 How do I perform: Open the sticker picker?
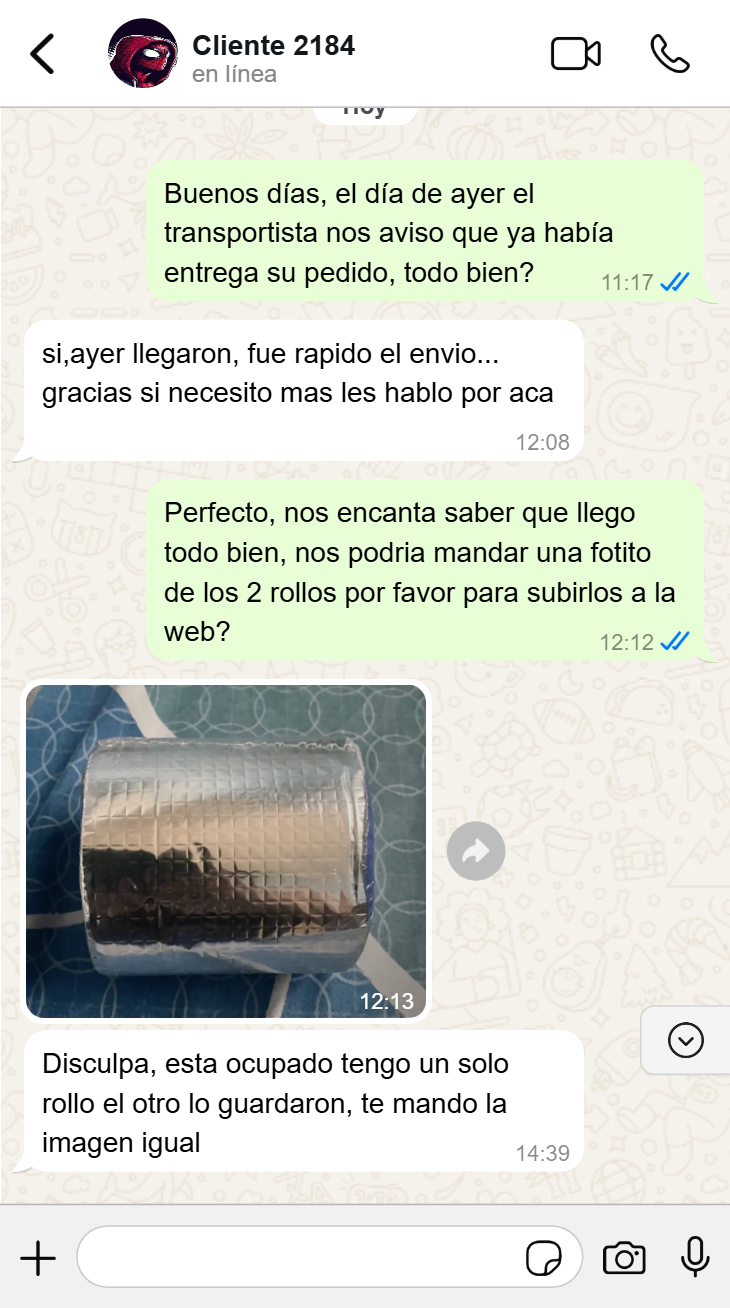(x=544, y=1258)
